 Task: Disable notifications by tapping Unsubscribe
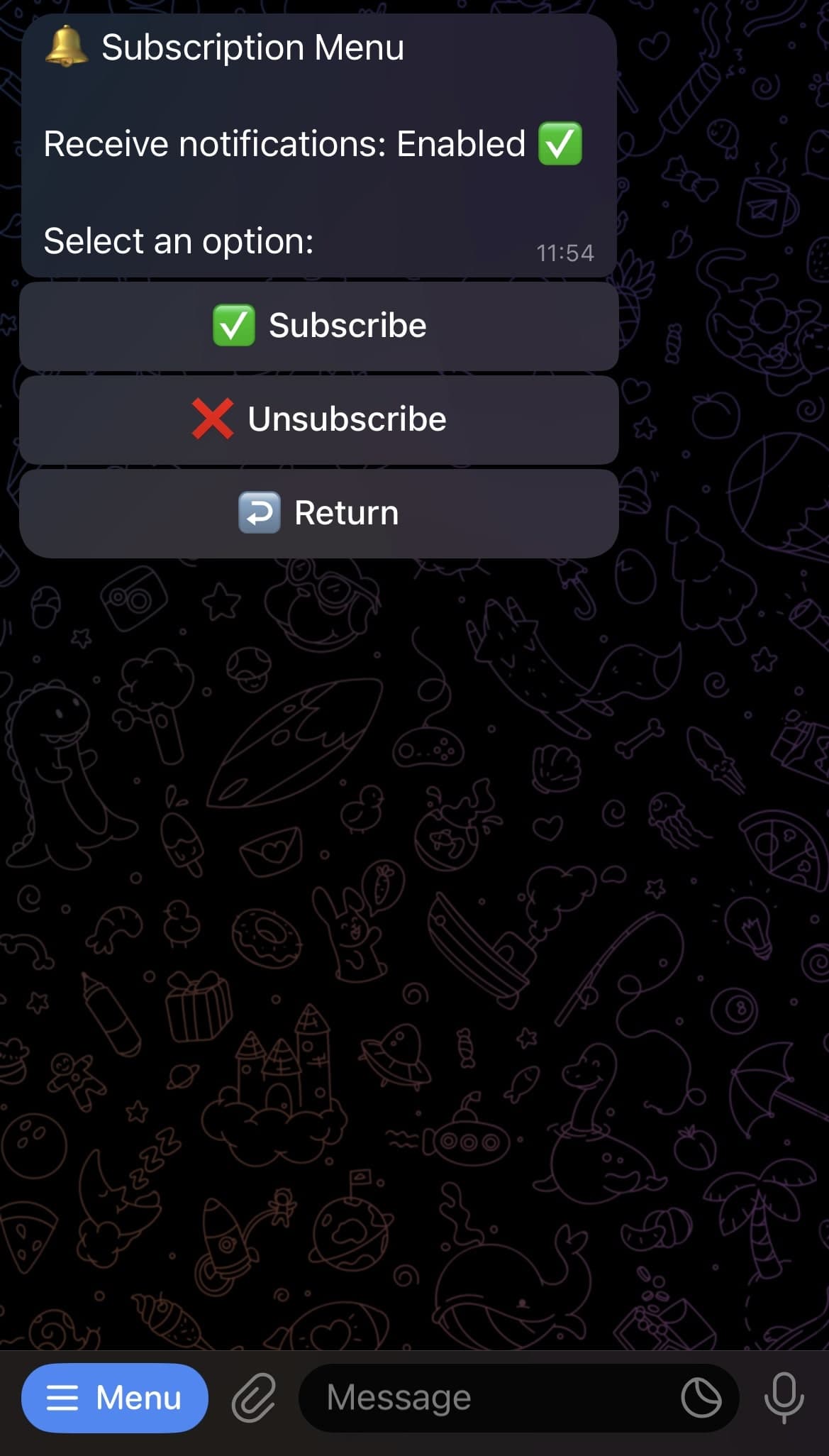[x=318, y=419]
